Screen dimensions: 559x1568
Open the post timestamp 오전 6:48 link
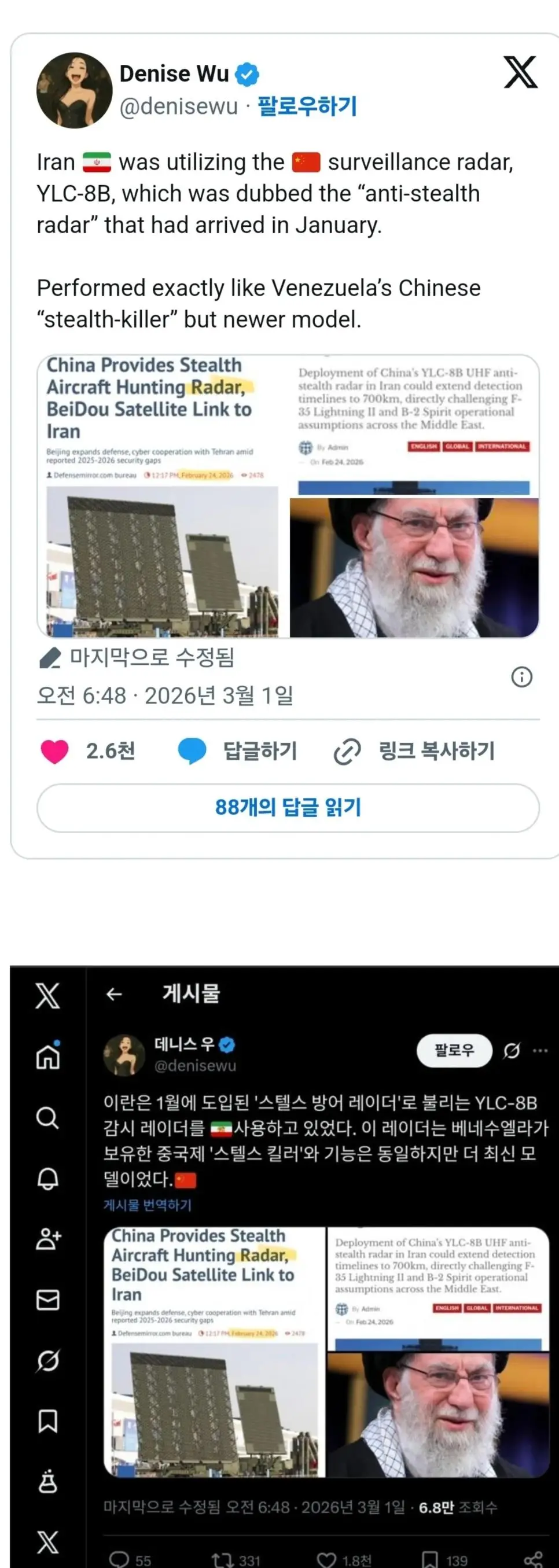[x=164, y=695]
